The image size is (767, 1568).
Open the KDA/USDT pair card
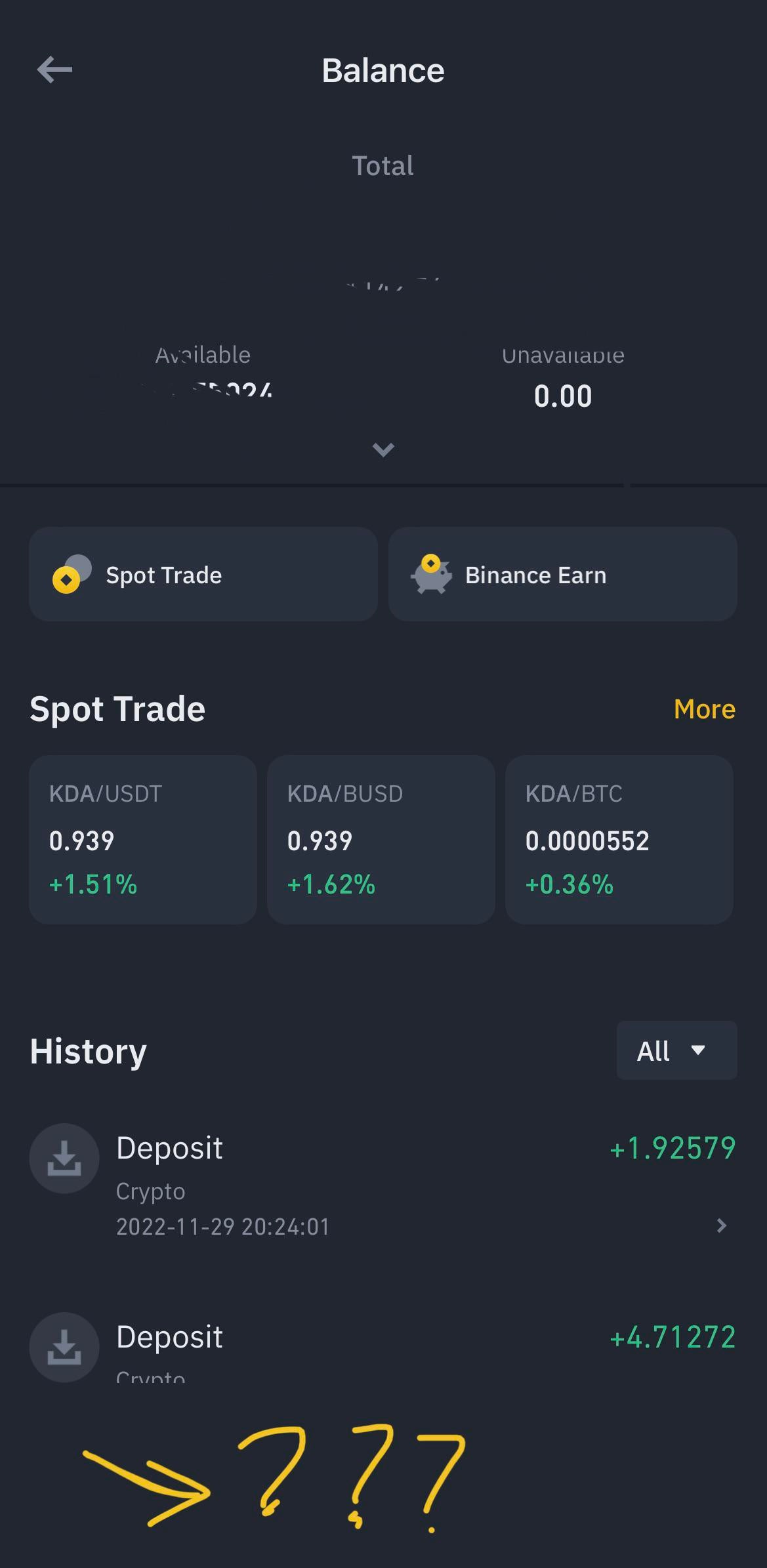tap(143, 840)
